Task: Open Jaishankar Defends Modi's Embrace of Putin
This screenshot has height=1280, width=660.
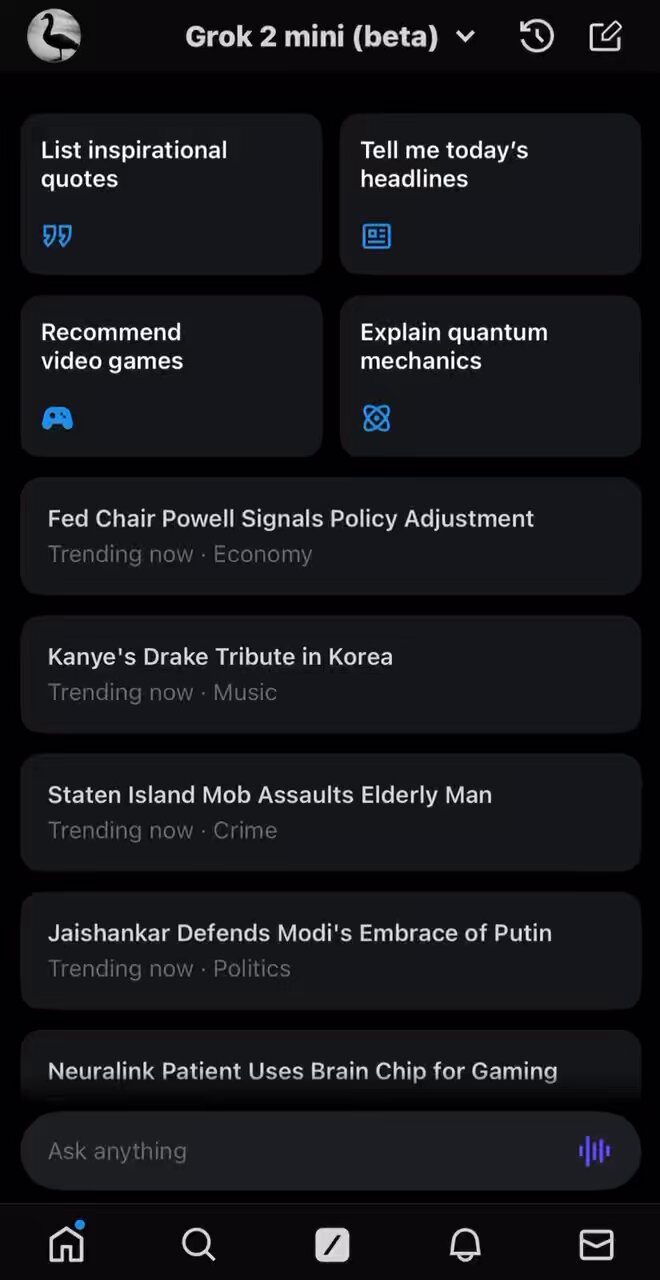Action: pyautogui.click(x=331, y=949)
